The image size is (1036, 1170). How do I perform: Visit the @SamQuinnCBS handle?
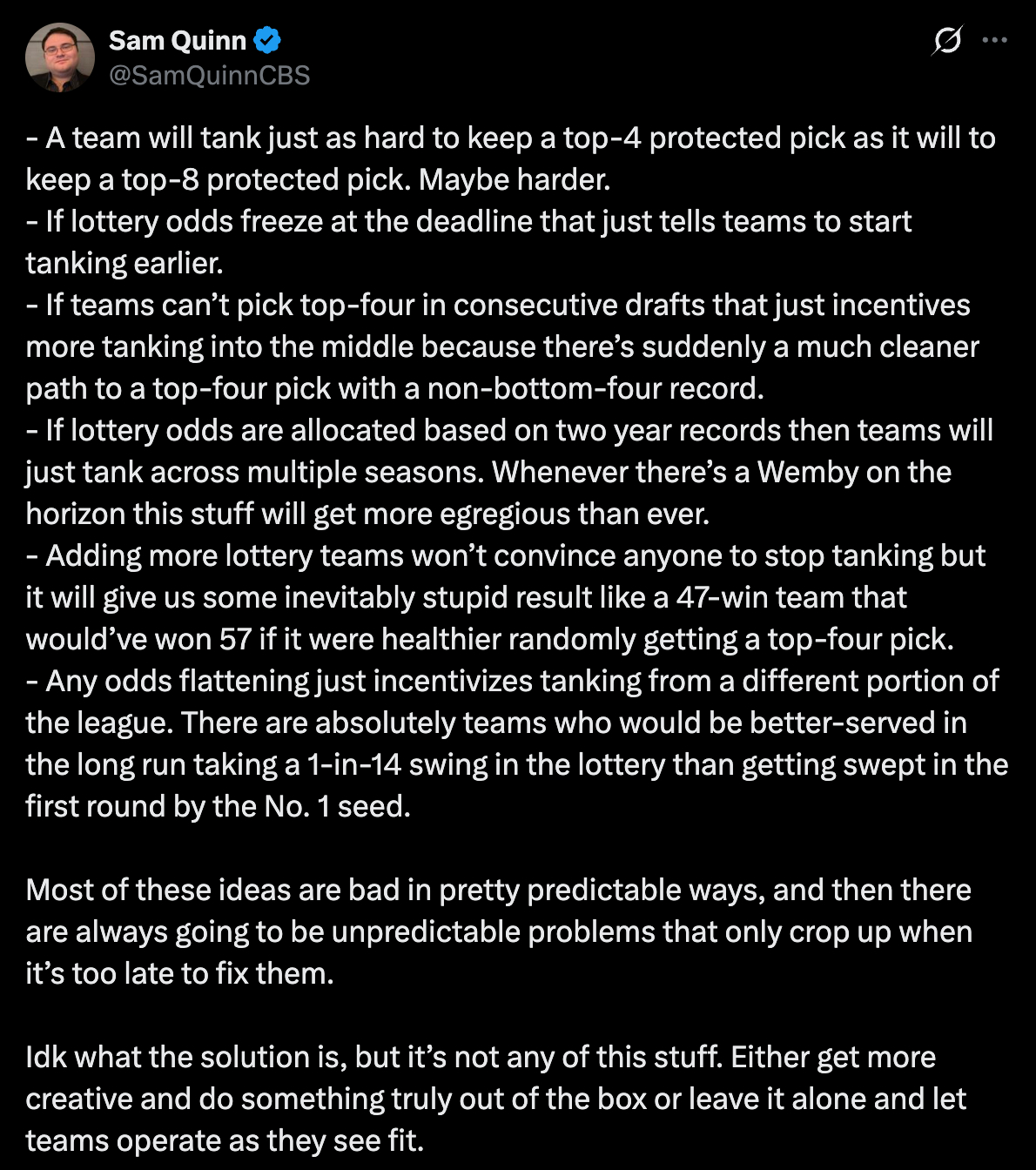209,76
